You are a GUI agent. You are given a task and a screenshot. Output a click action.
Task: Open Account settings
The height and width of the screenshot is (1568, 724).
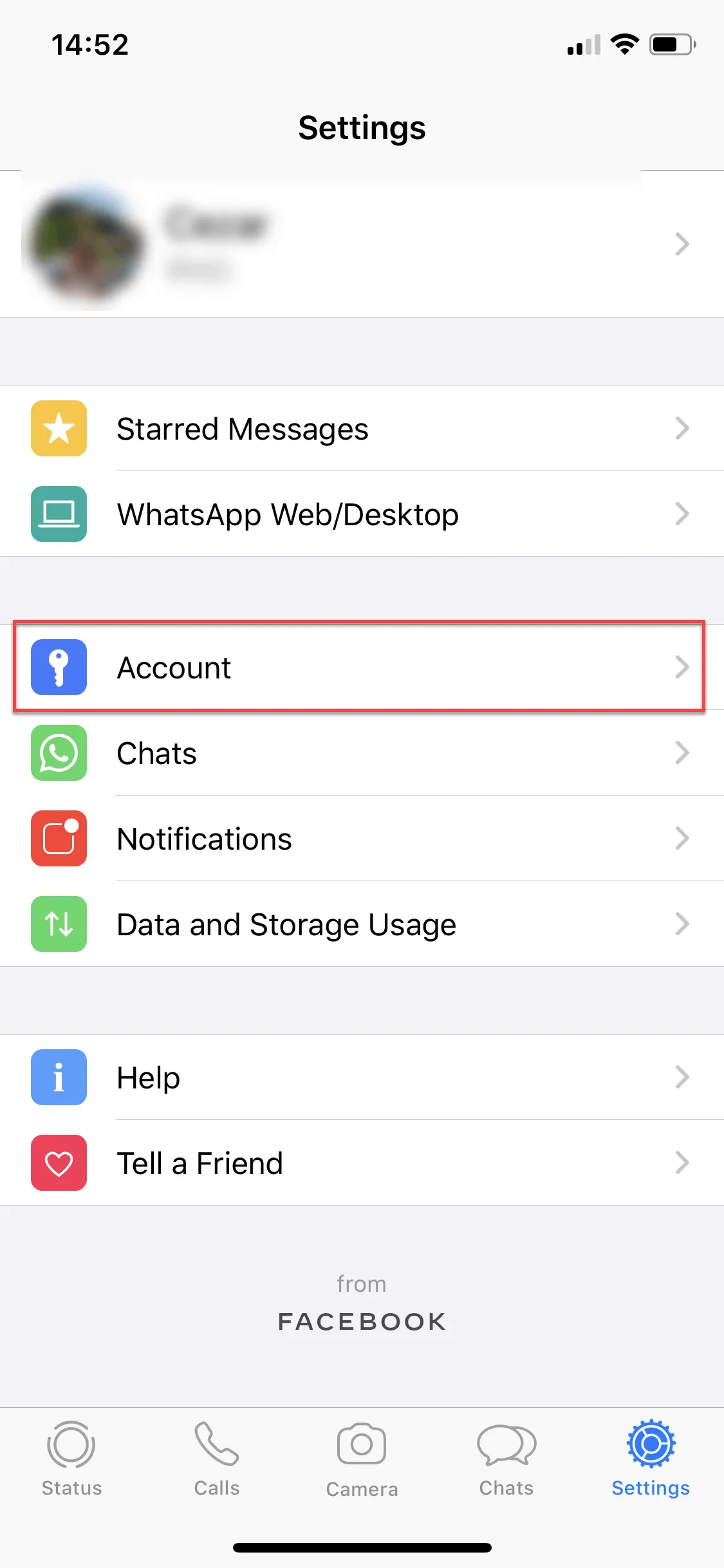[x=362, y=667]
